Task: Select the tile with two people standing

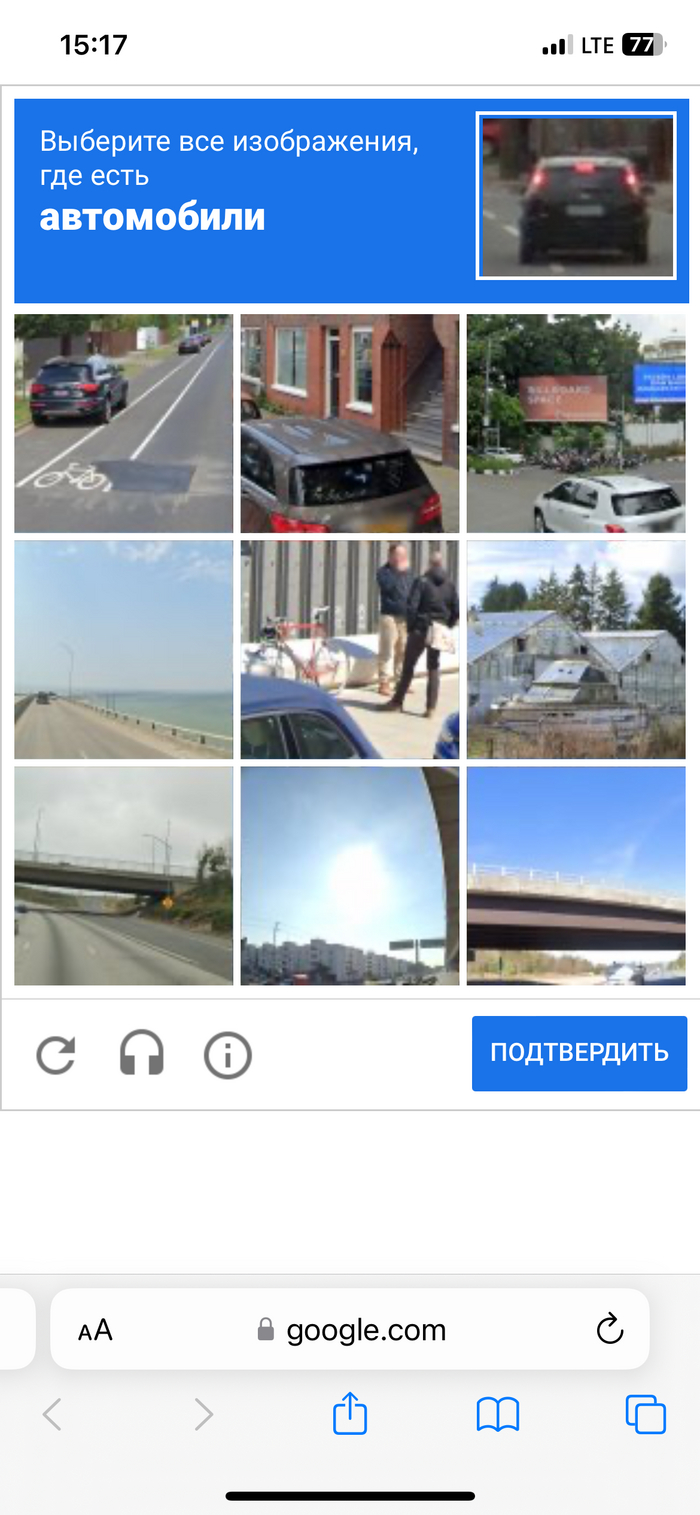Action: pyautogui.click(x=350, y=650)
